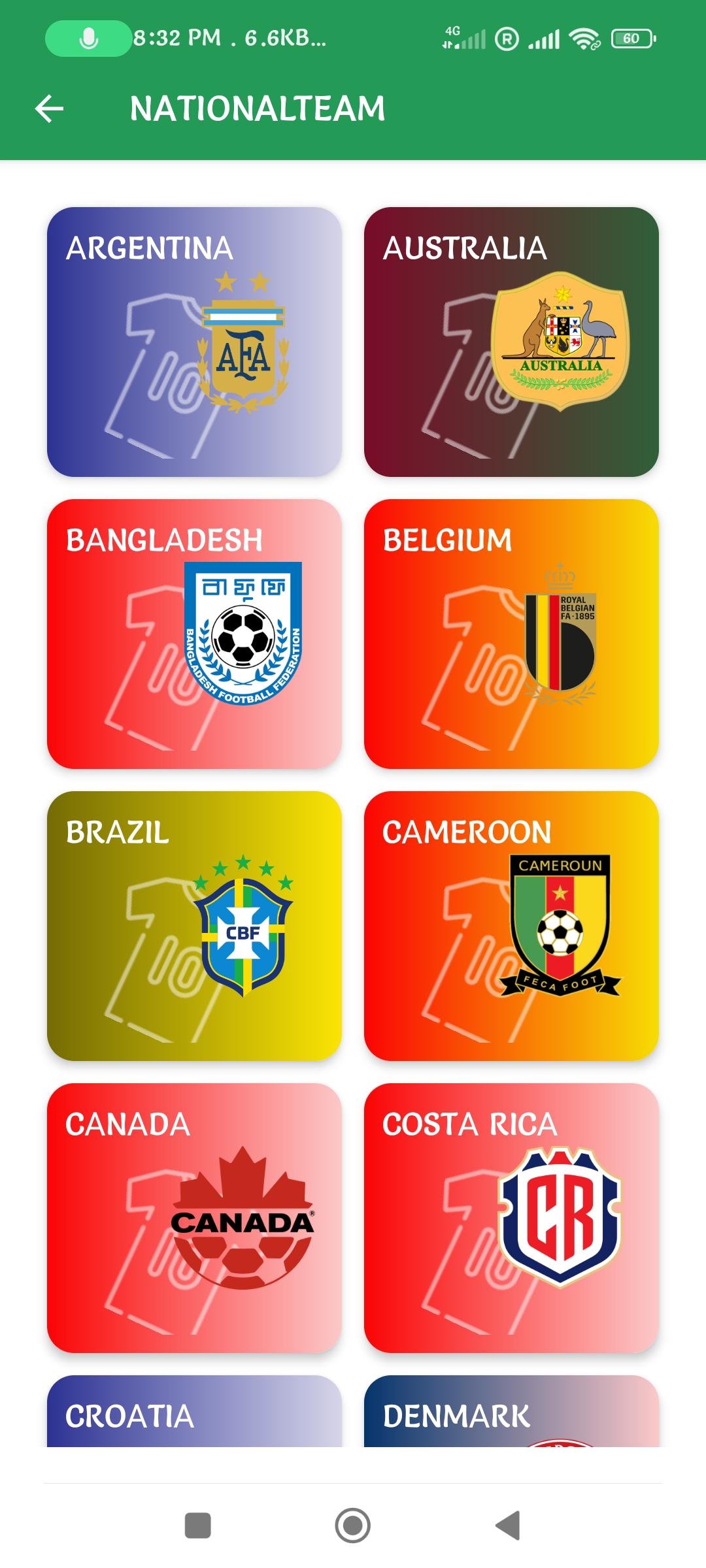Screen dimensions: 706x1568
Task: Open the Argentina team card
Action: 194,342
